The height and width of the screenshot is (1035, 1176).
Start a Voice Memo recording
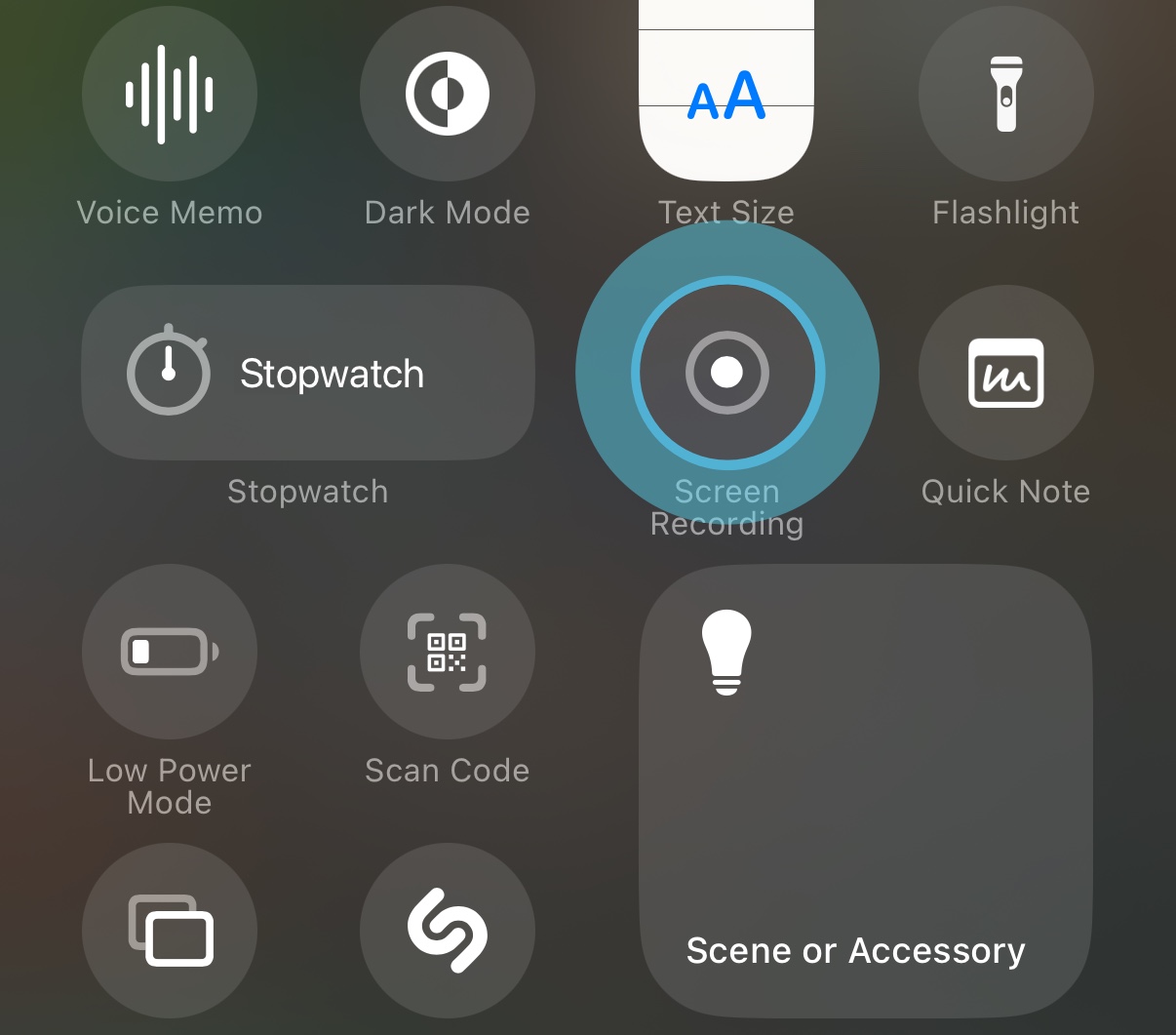(170, 94)
